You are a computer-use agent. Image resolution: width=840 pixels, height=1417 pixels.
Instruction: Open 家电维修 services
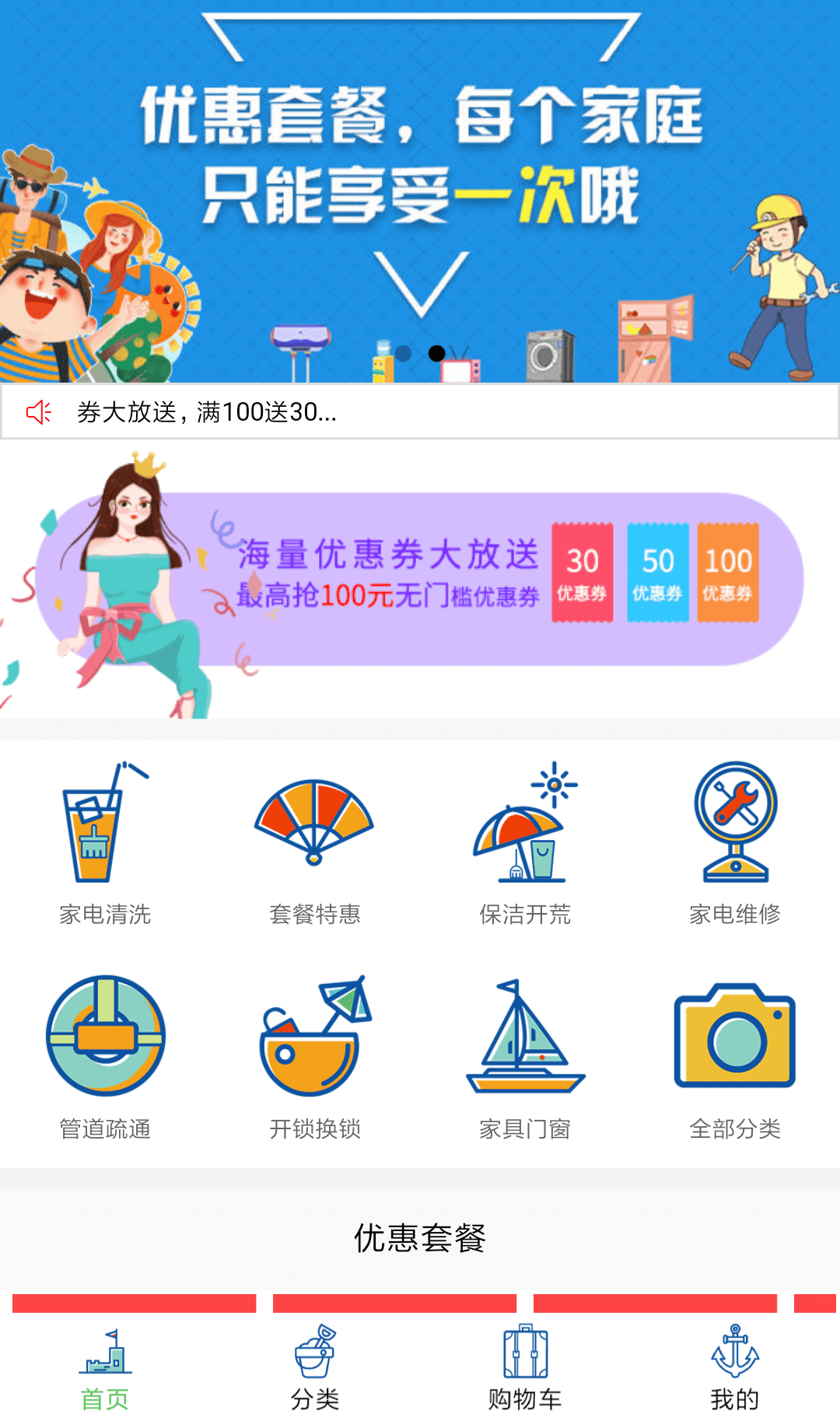(x=735, y=844)
